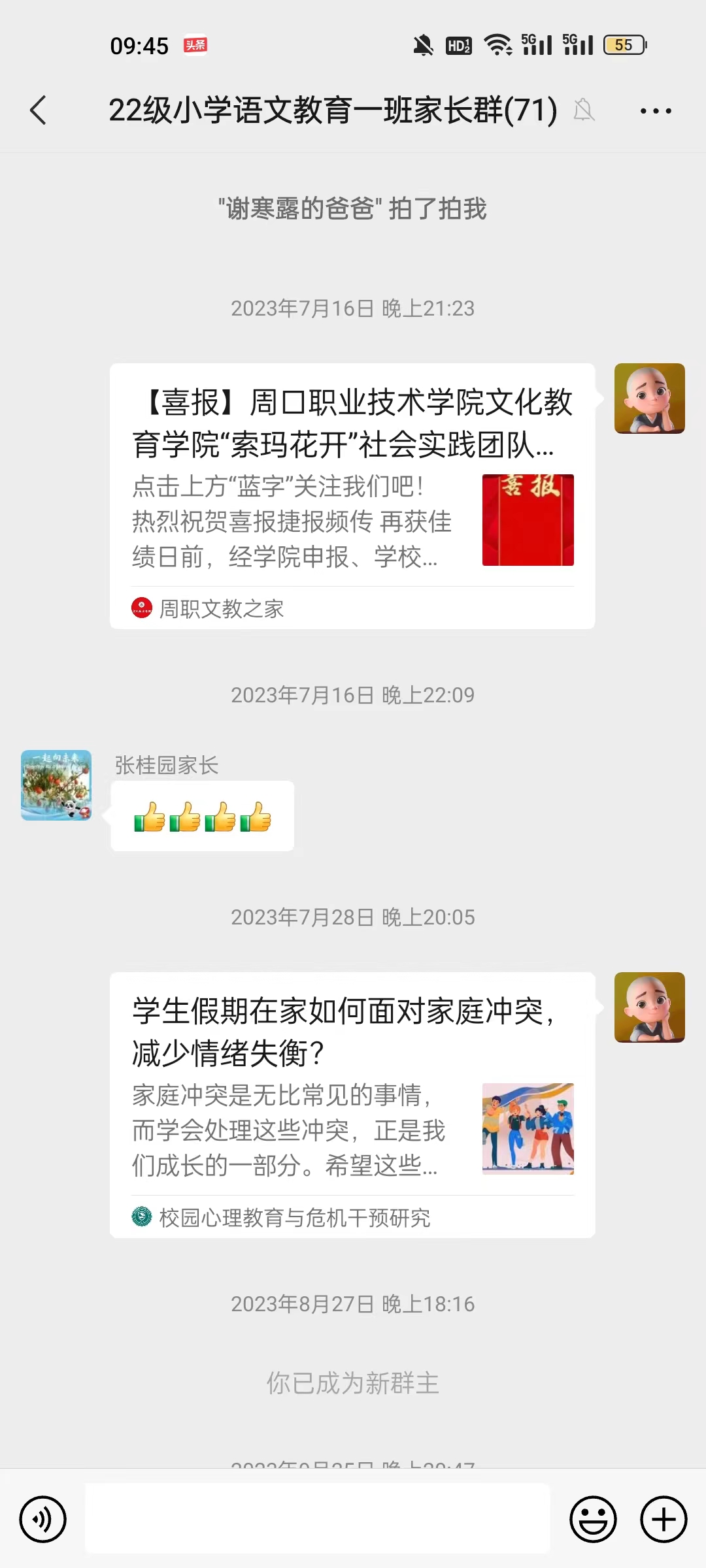Go back from the group chat

pyautogui.click(x=39, y=110)
